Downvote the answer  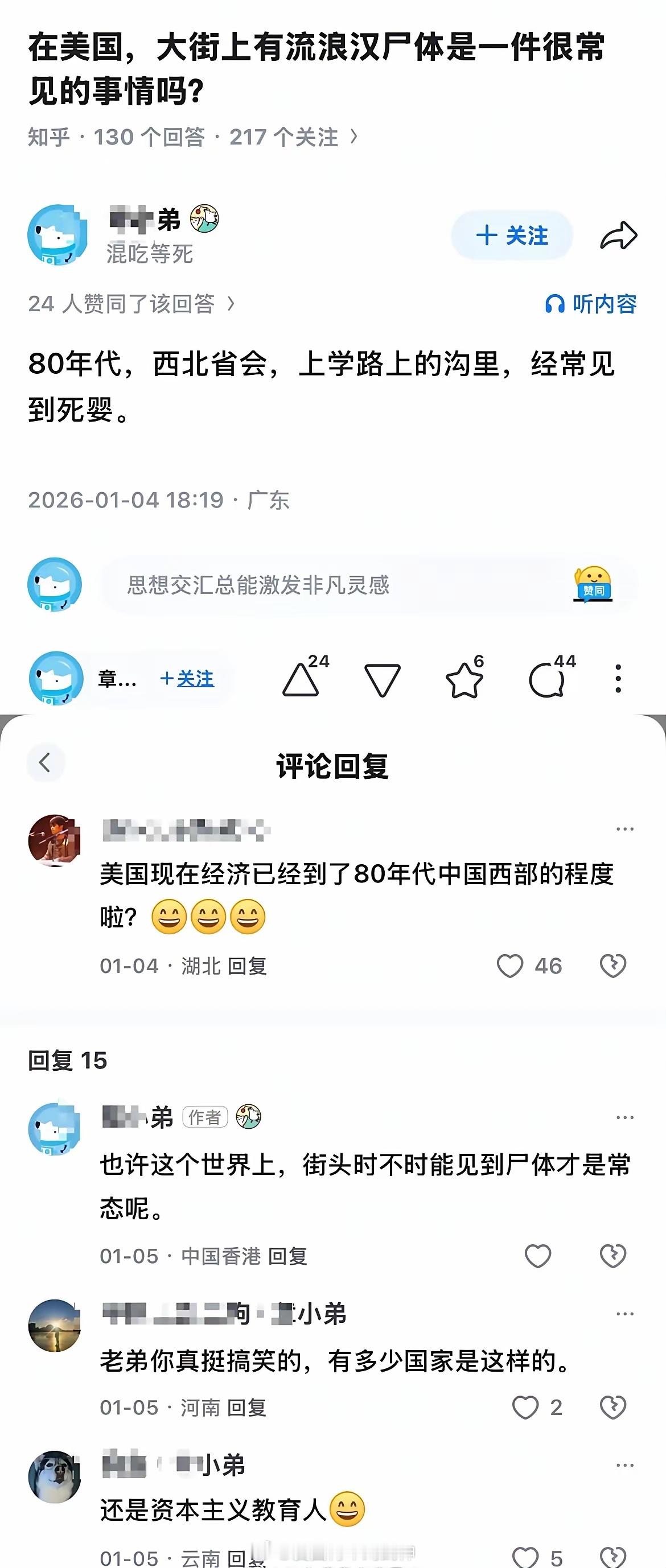coord(382,680)
